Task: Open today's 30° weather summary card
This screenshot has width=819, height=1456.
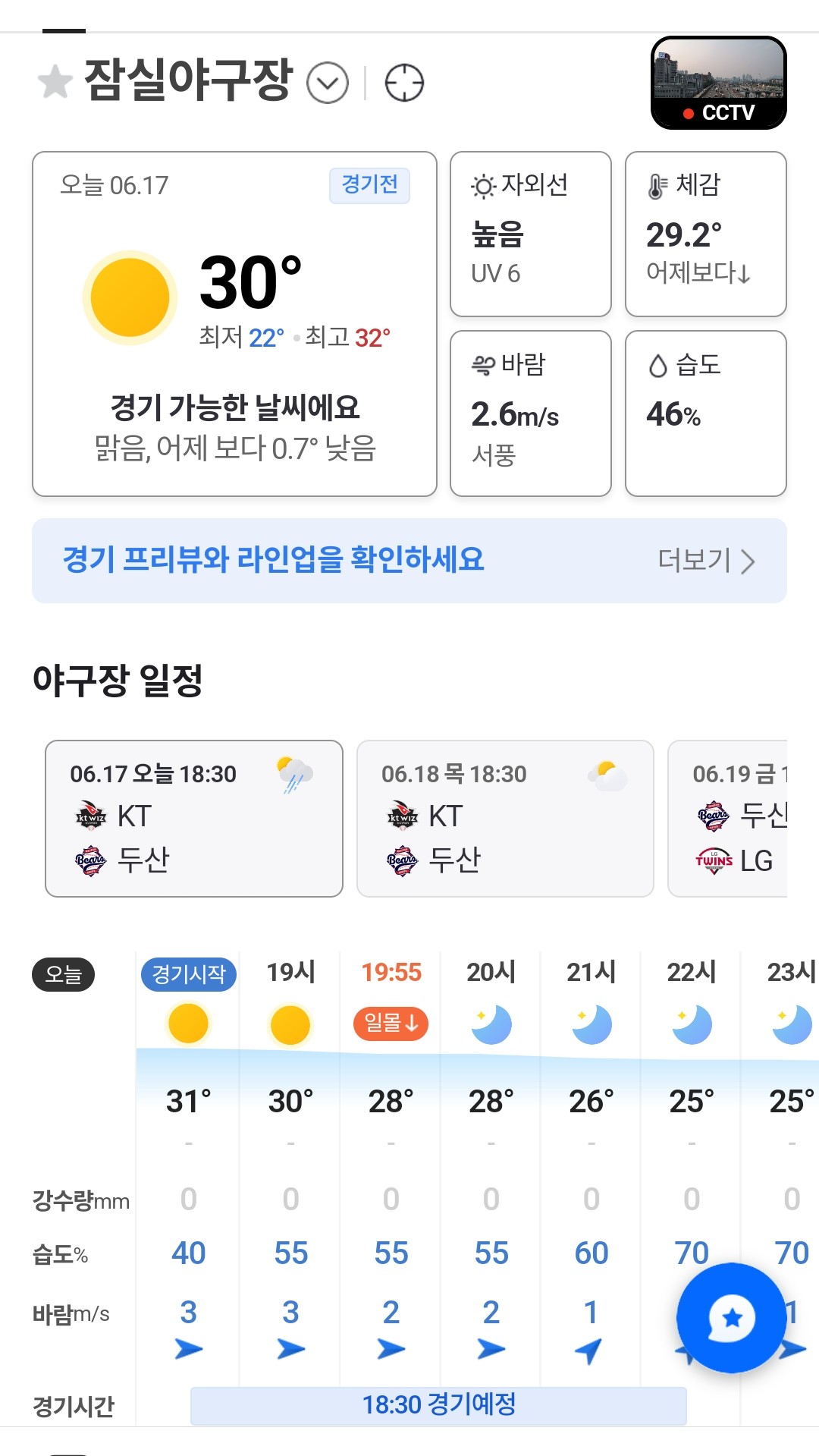Action: click(x=235, y=324)
